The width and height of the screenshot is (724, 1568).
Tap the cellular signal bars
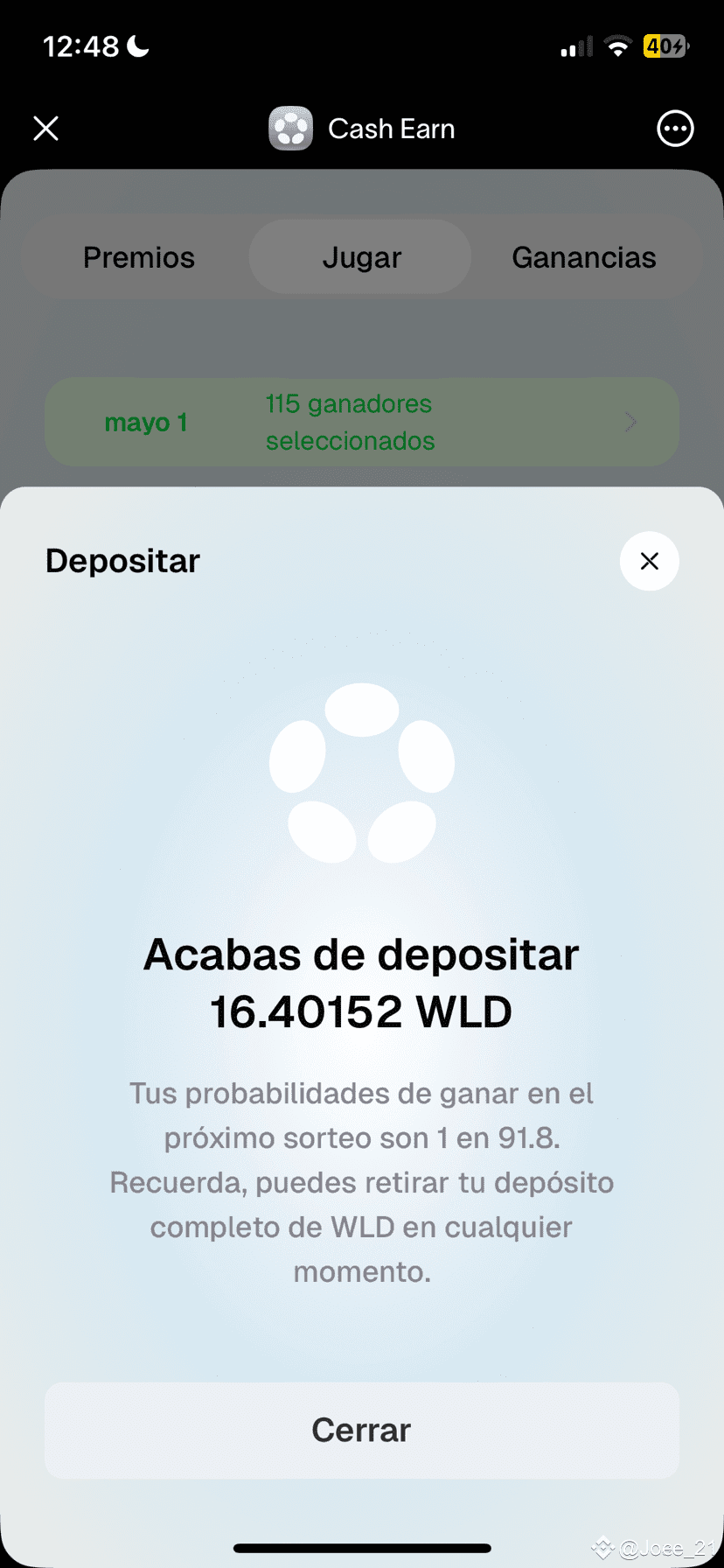[574, 45]
